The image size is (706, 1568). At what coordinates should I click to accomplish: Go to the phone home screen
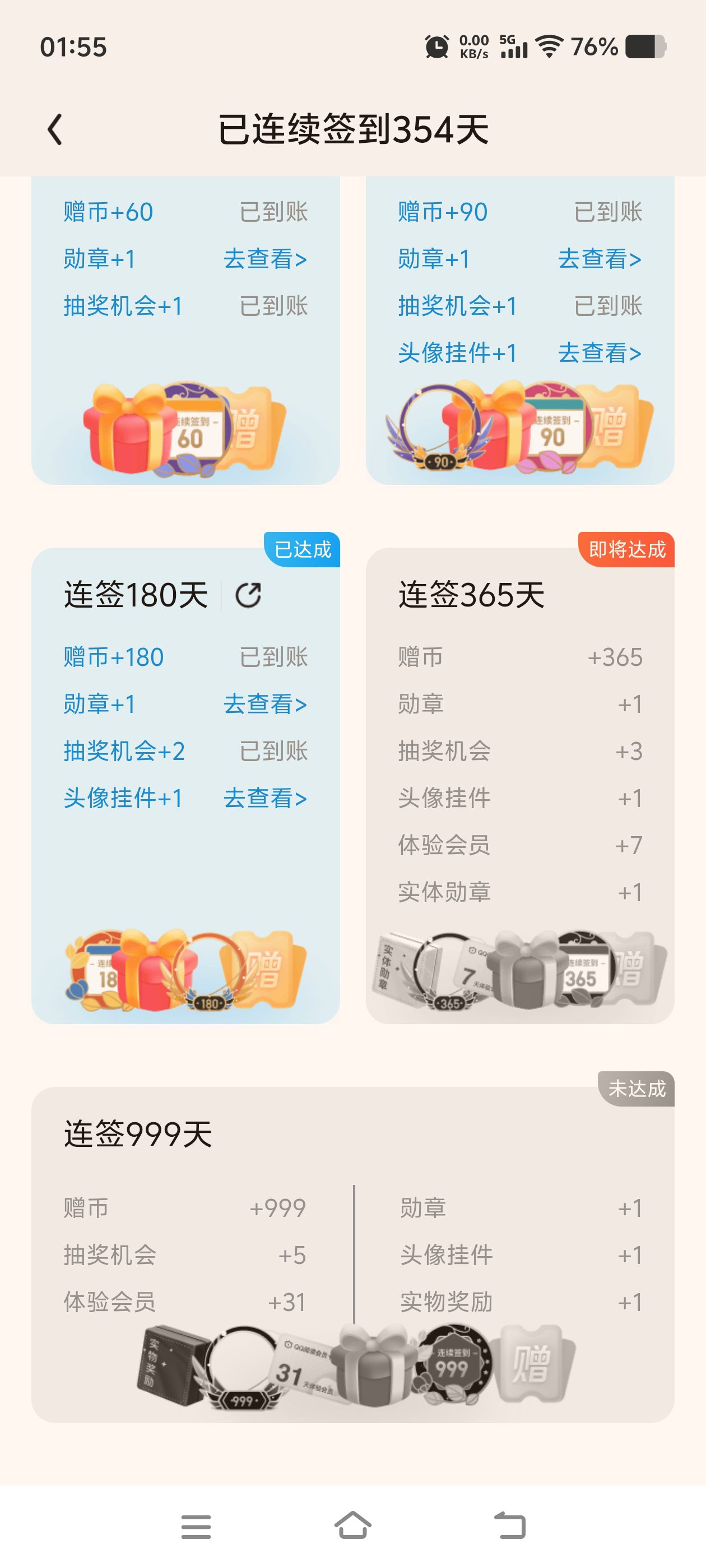click(x=352, y=1526)
